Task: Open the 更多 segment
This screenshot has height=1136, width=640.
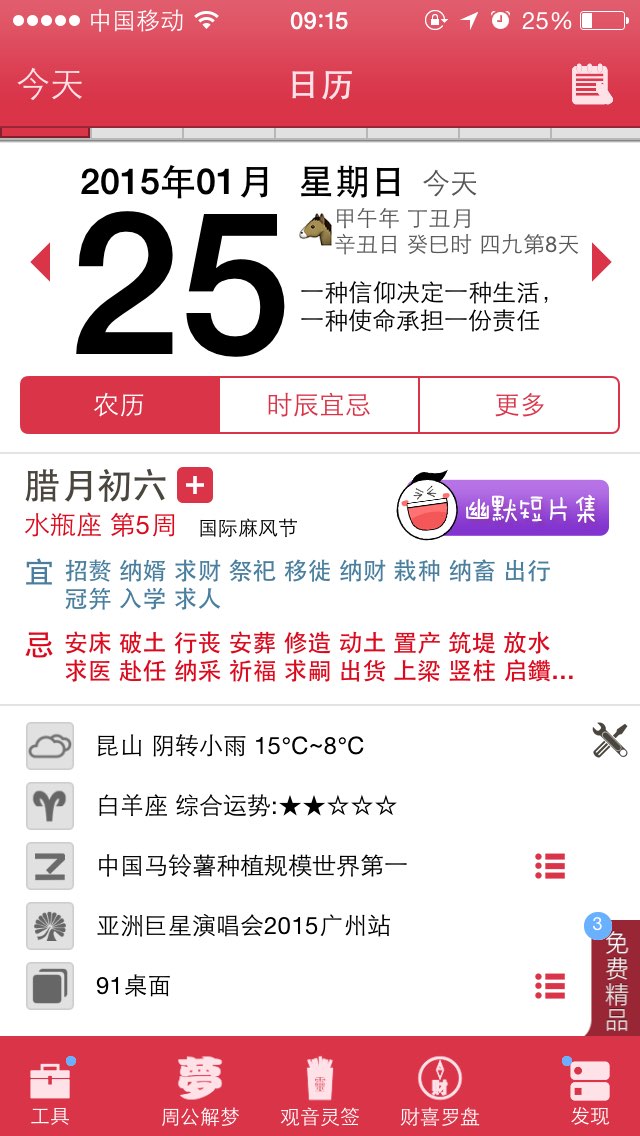Action: tap(519, 405)
